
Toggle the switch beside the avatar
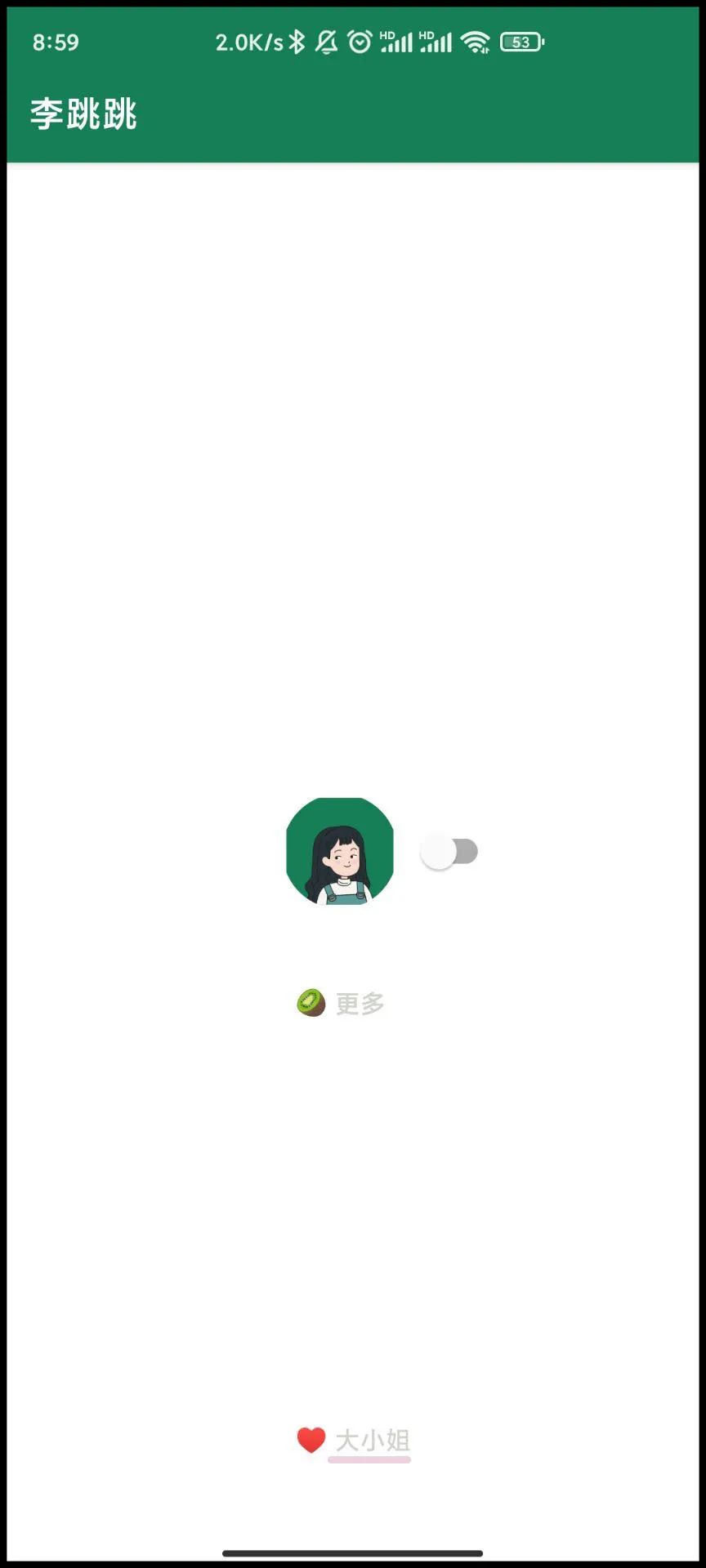coord(449,852)
